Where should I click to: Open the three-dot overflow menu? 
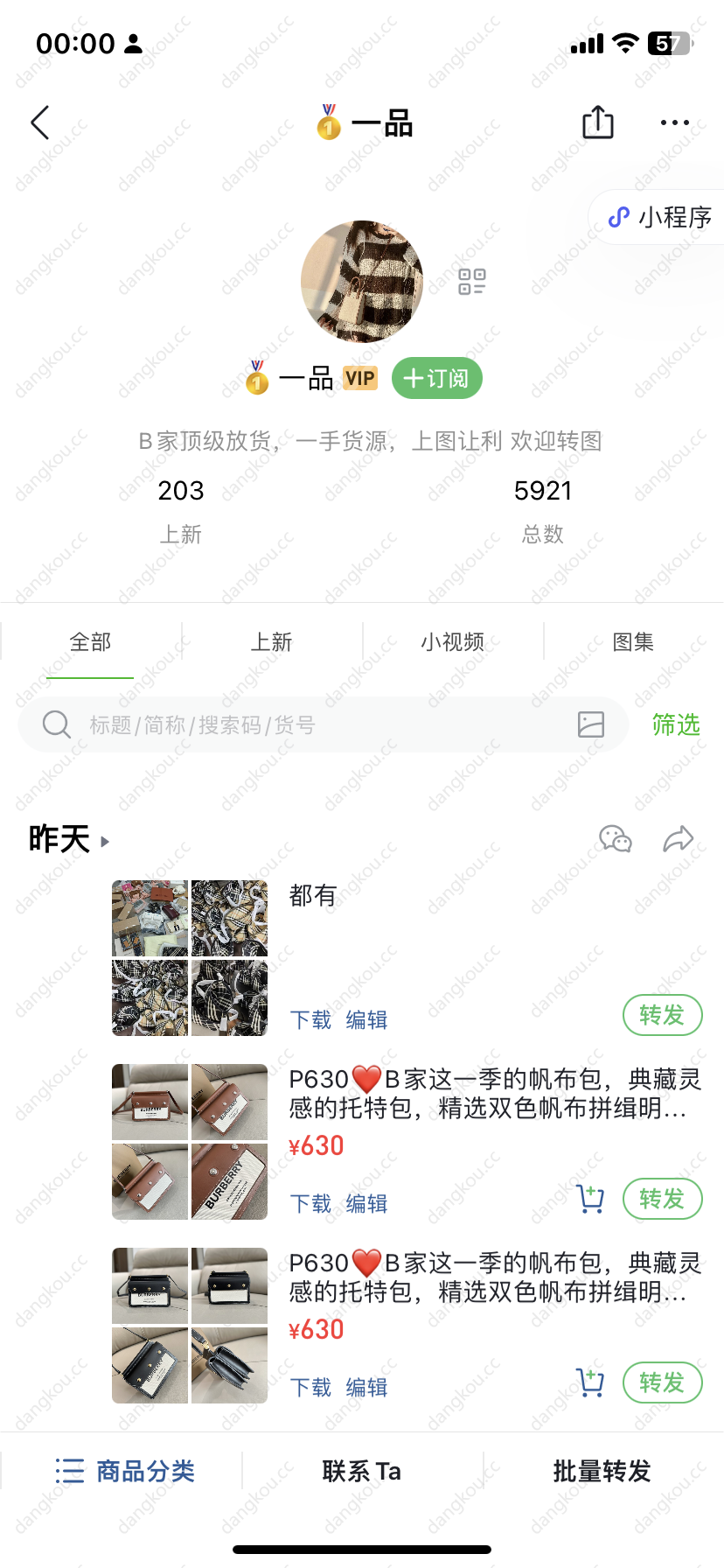675,122
